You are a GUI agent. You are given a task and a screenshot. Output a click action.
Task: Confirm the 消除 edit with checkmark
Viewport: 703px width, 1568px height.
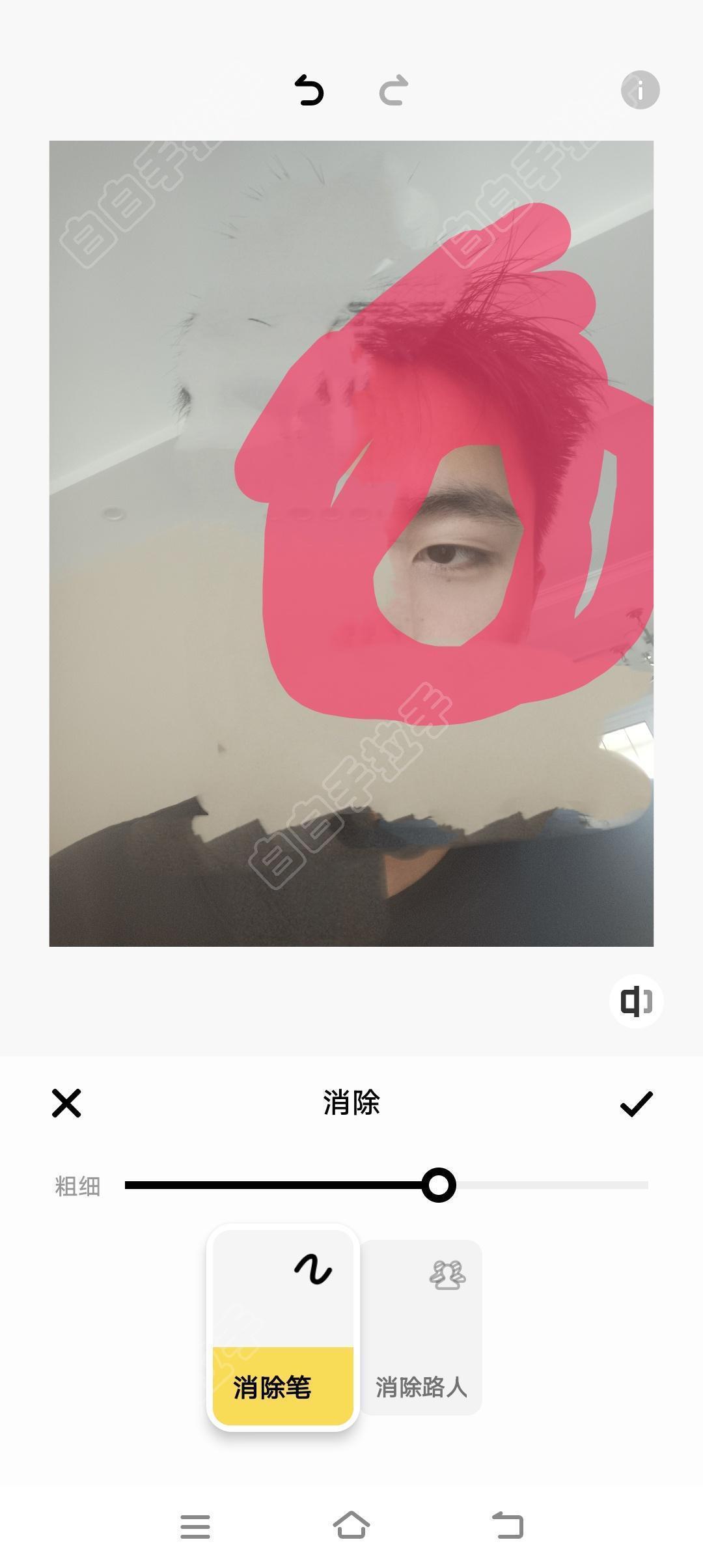pyautogui.click(x=636, y=1104)
